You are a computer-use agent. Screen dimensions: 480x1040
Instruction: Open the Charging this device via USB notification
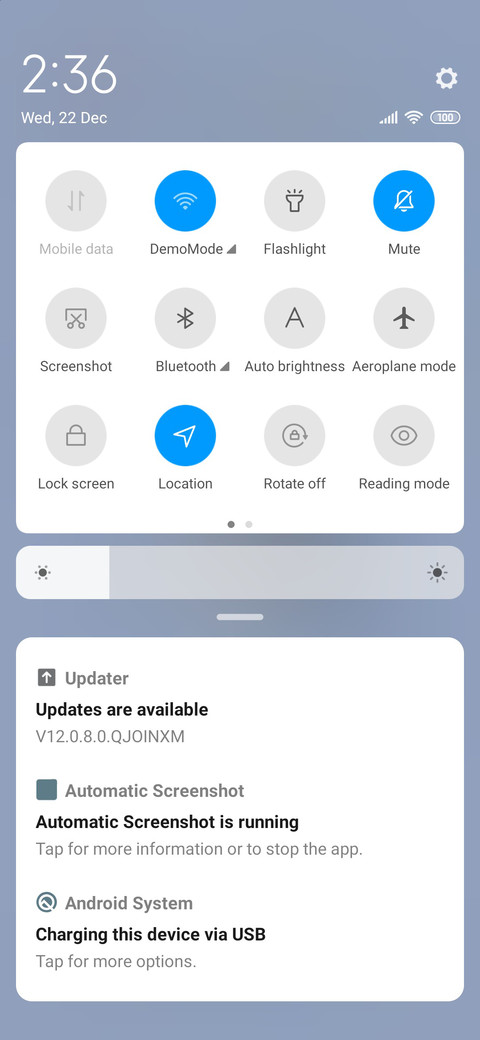[240, 931]
